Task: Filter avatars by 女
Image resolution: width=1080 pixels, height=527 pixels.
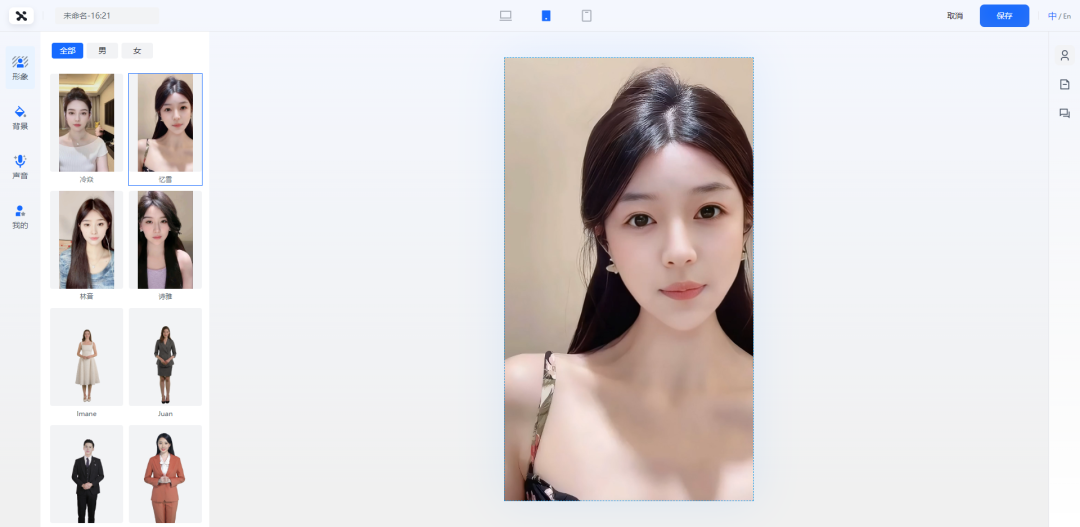Action: 137,51
